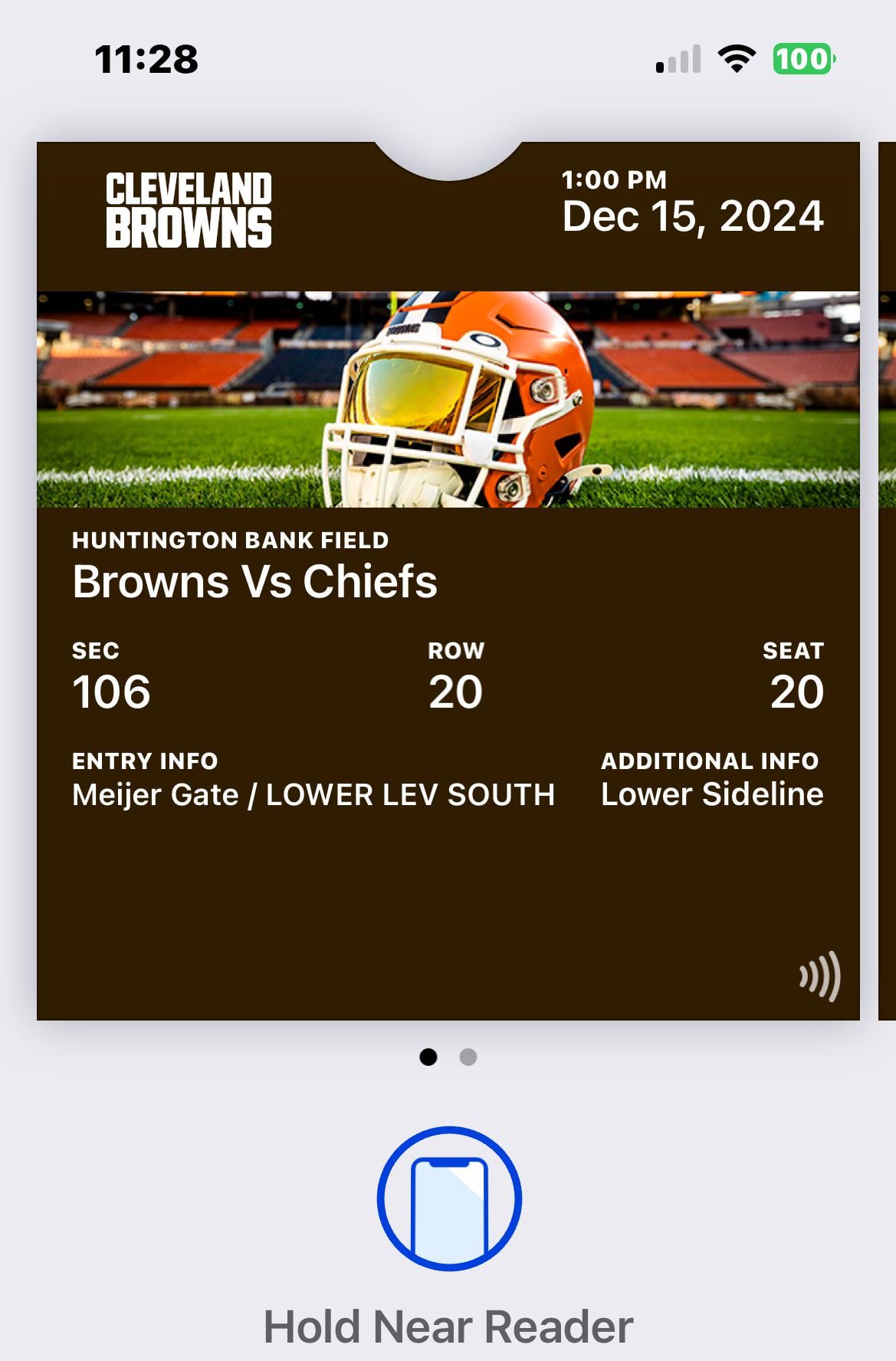896x1361 pixels.
Task: Go to the second ticket page dot
Action: click(x=468, y=1057)
